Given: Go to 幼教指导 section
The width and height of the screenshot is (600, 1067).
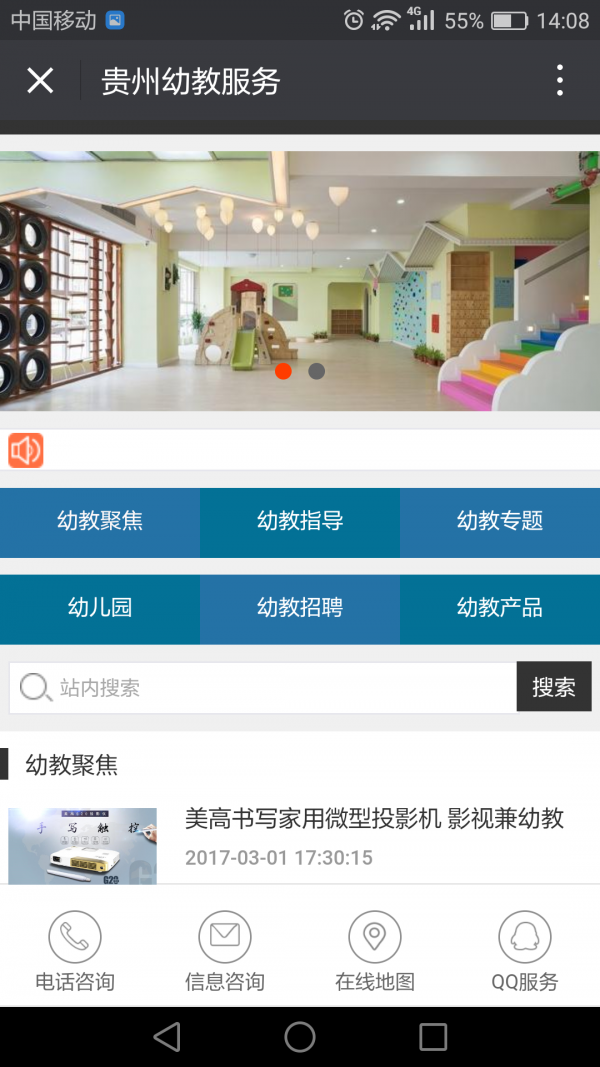Looking at the screenshot, I should 300,521.
